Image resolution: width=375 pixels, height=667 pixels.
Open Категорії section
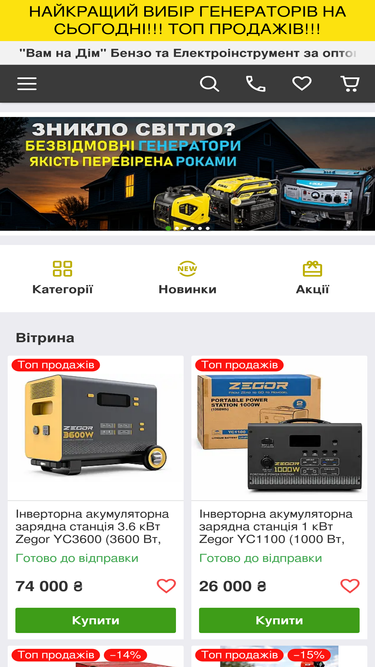[62, 278]
